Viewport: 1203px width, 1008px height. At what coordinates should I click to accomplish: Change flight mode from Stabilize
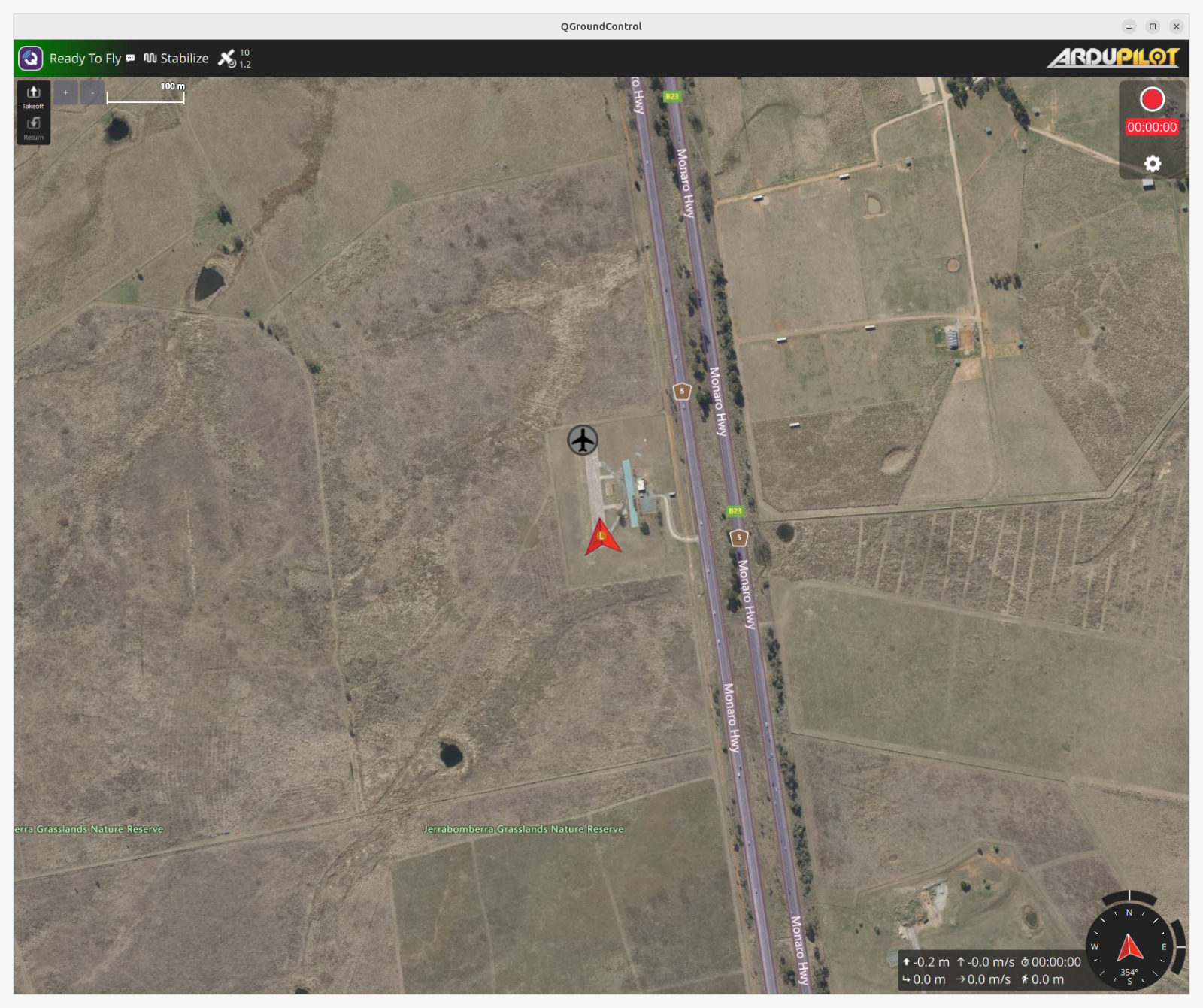pos(177,59)
